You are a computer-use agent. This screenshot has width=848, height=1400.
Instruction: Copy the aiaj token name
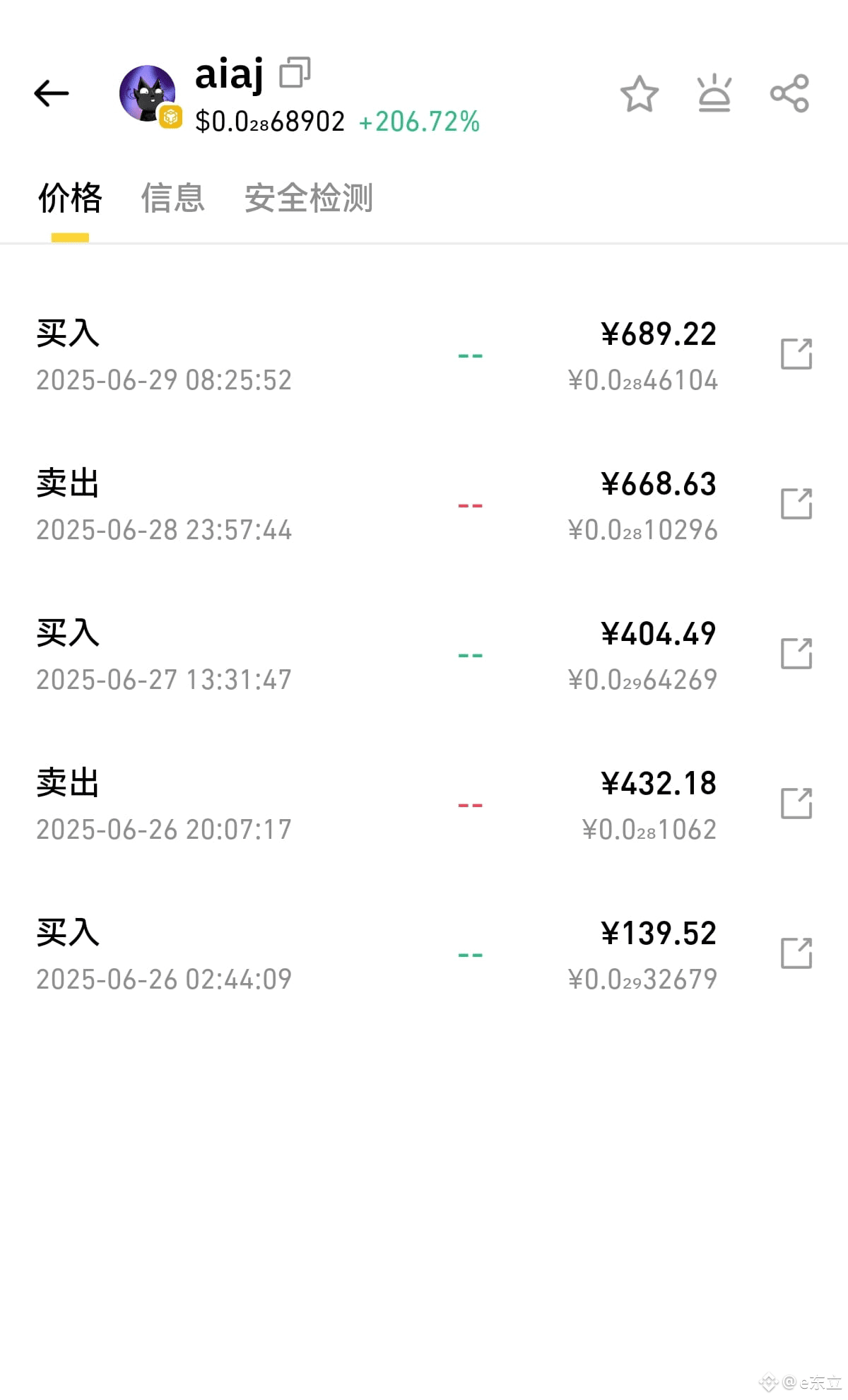[x=296, y=73]
